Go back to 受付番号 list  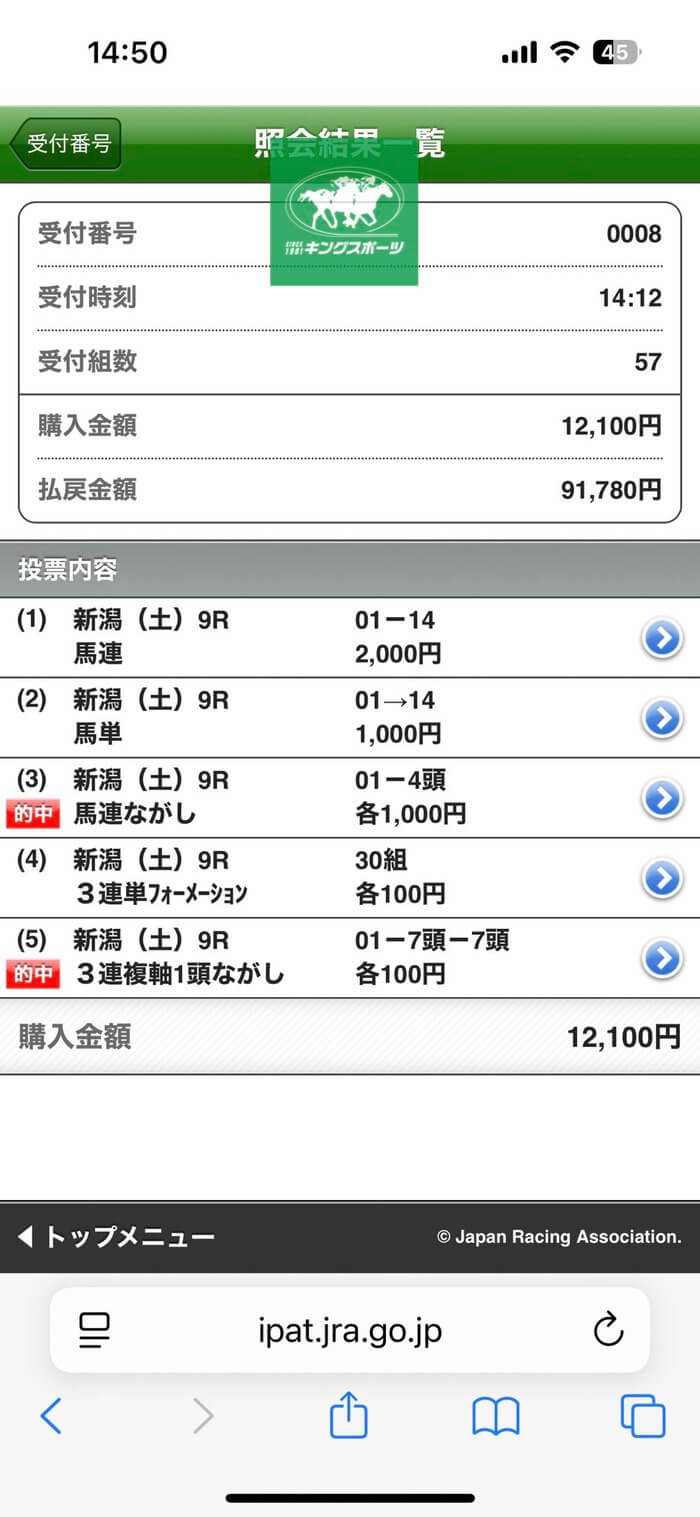66,143
